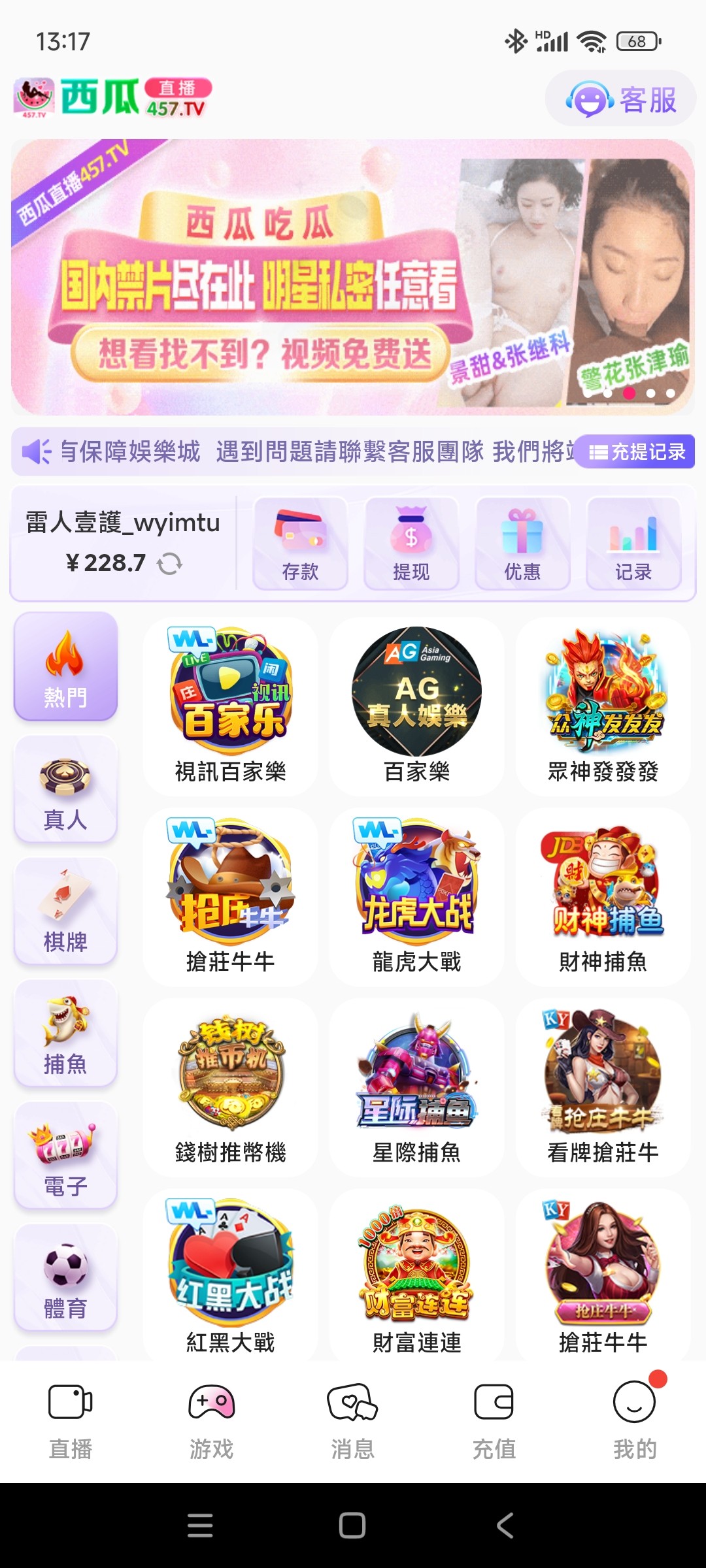Image resolution: width=706 pixels, height=1568 pixels.
Task: Open the 視訊百家樂 game
Action: 230,706
